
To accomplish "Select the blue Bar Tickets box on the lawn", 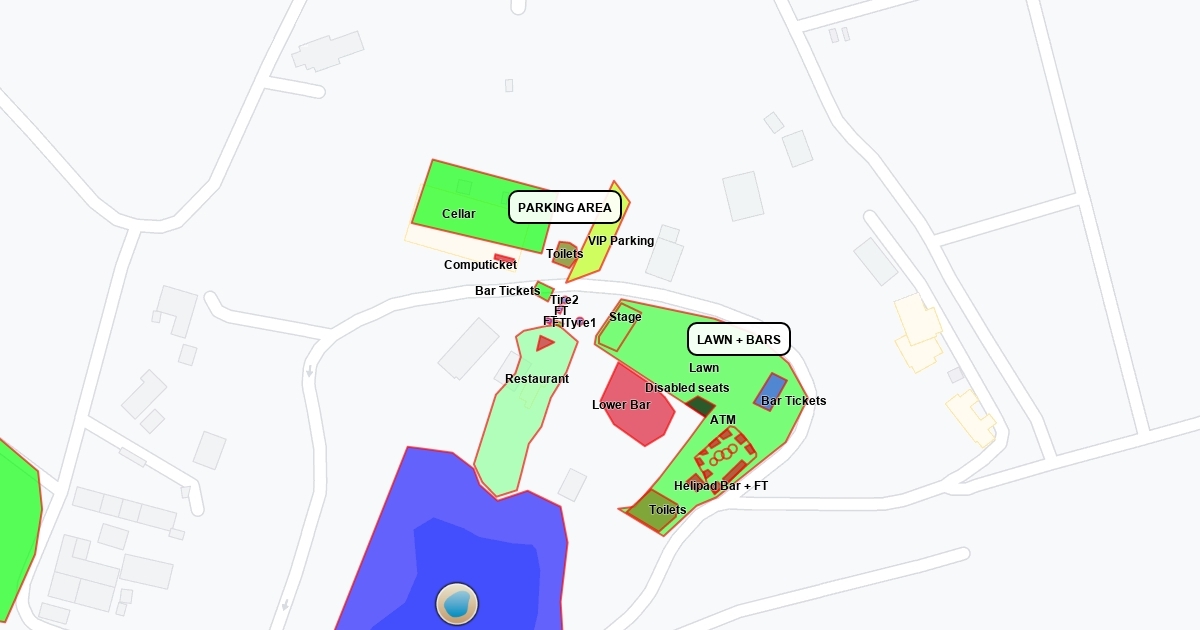I will pos(771,390).
